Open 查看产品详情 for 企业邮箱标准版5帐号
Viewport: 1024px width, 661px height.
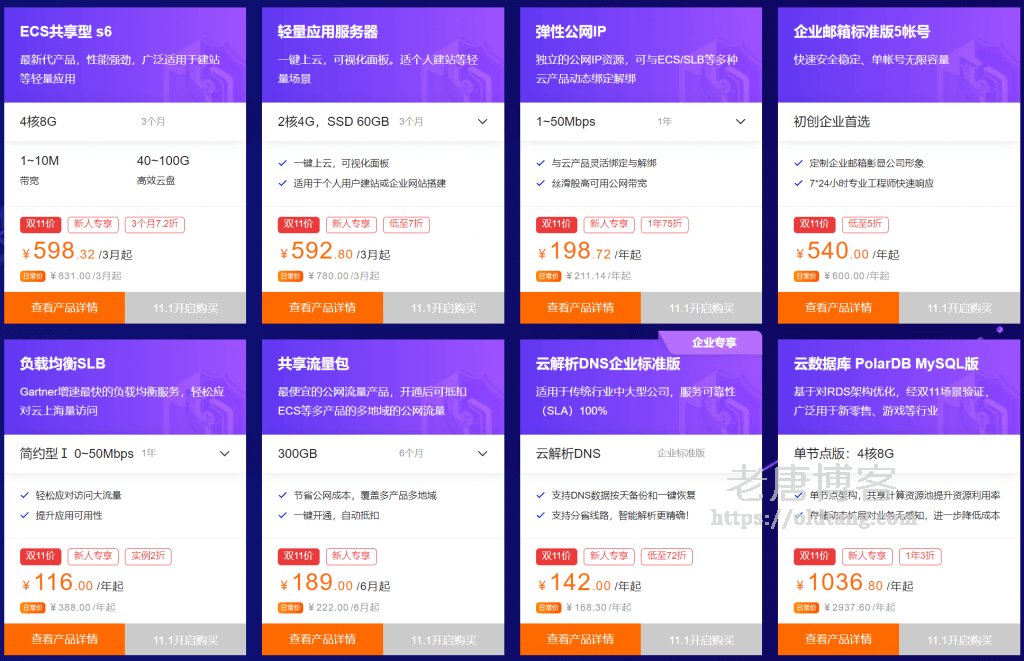coord(838,308)
